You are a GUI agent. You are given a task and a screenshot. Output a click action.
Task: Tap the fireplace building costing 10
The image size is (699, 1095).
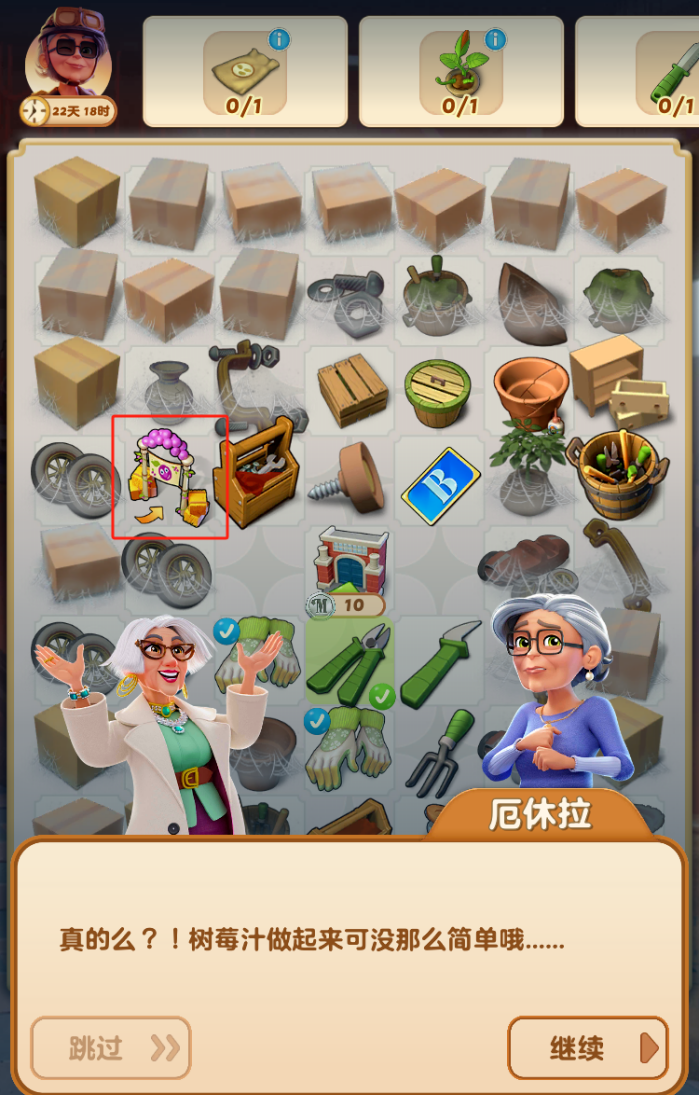(347, 566)
